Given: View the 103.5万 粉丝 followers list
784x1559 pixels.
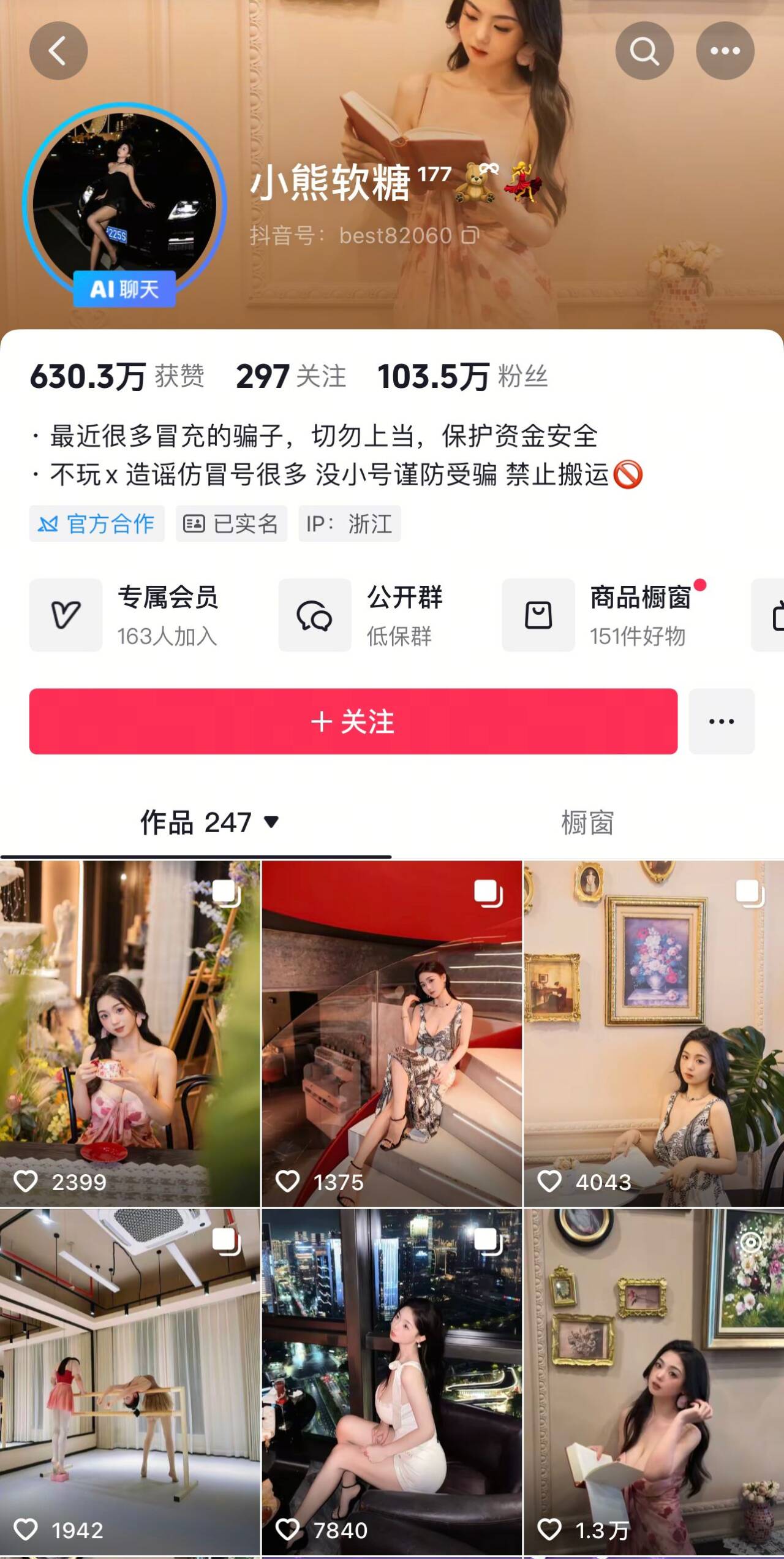Looking at the screenshot, I should pos(462,376).
